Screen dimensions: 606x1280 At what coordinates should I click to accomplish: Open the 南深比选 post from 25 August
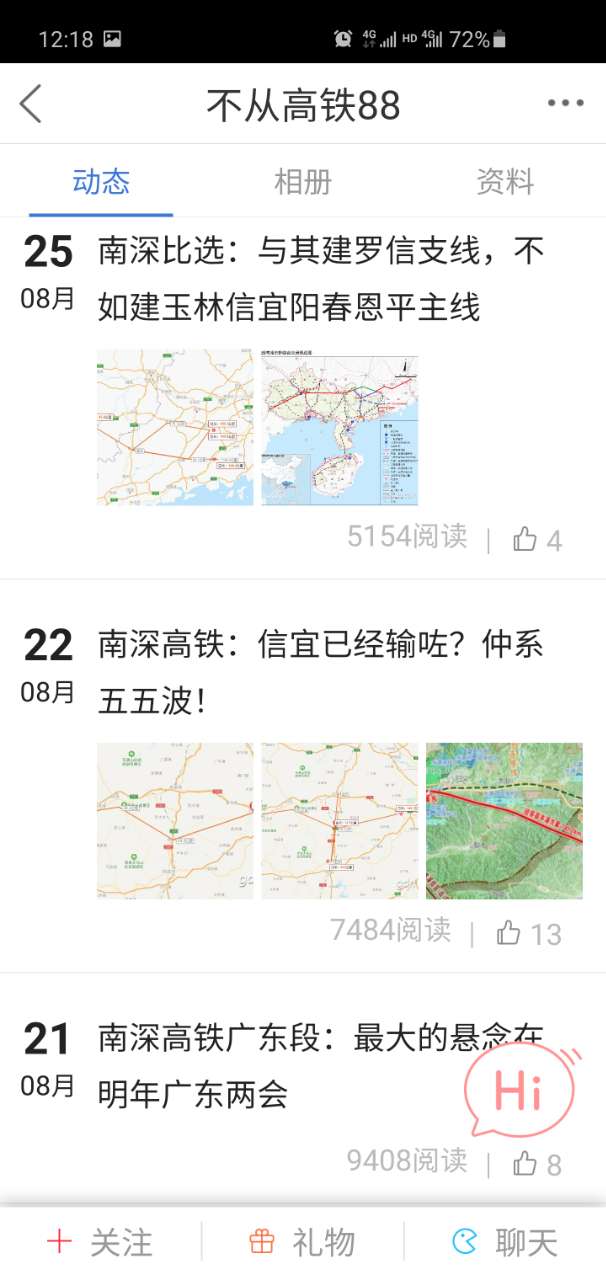(320, 278)
